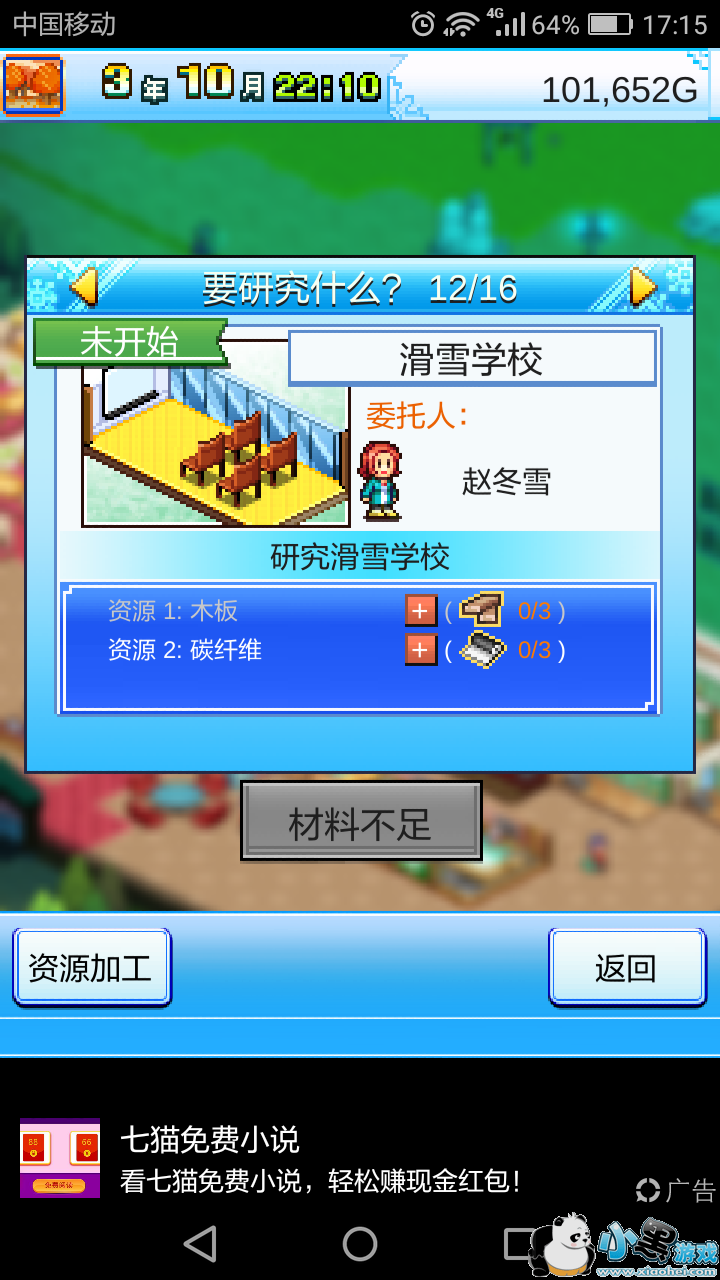
Task: Go to previous research item with left arrow
Action: [83, 288]
